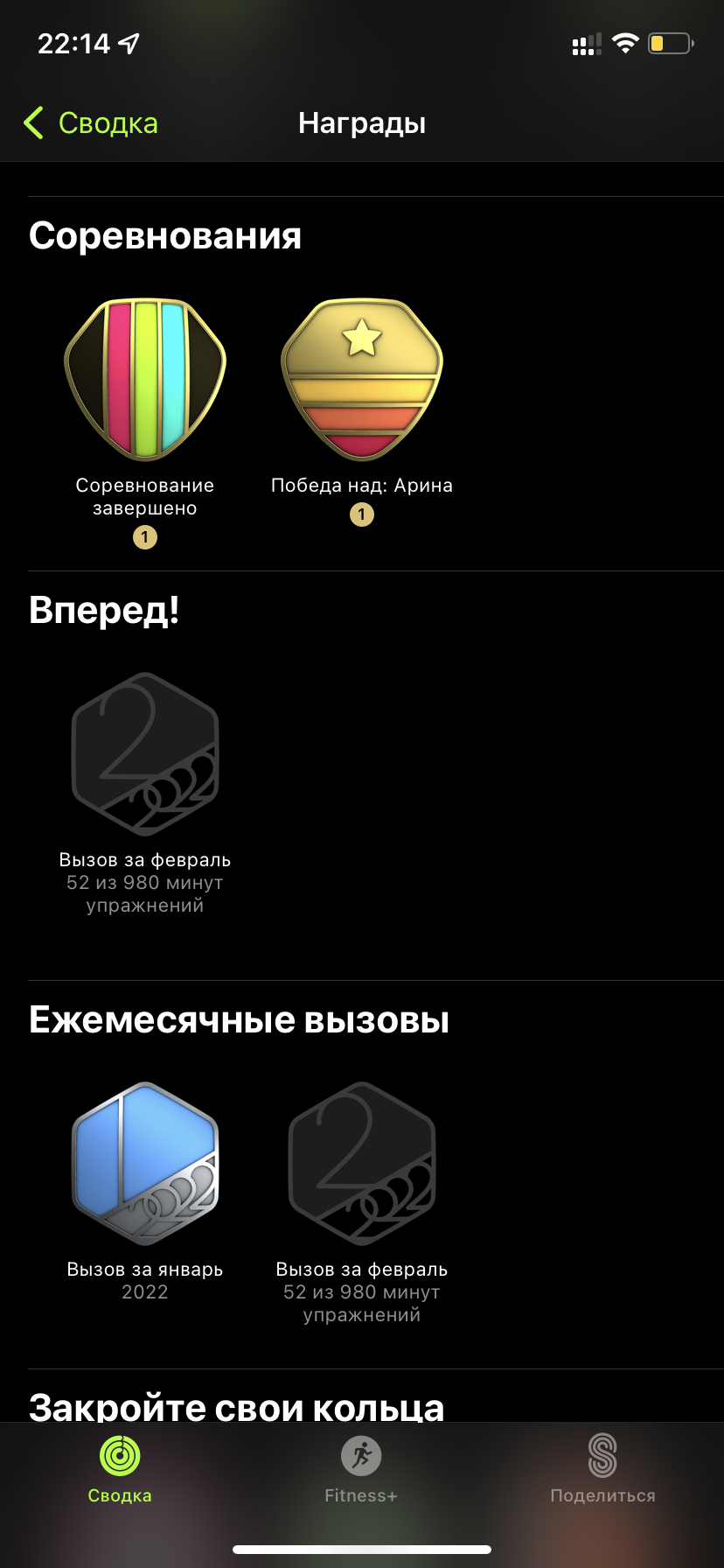Switch to the Поделиться tab
Viewport: 724px width, 1568px height.
[x=602, y=1469]
